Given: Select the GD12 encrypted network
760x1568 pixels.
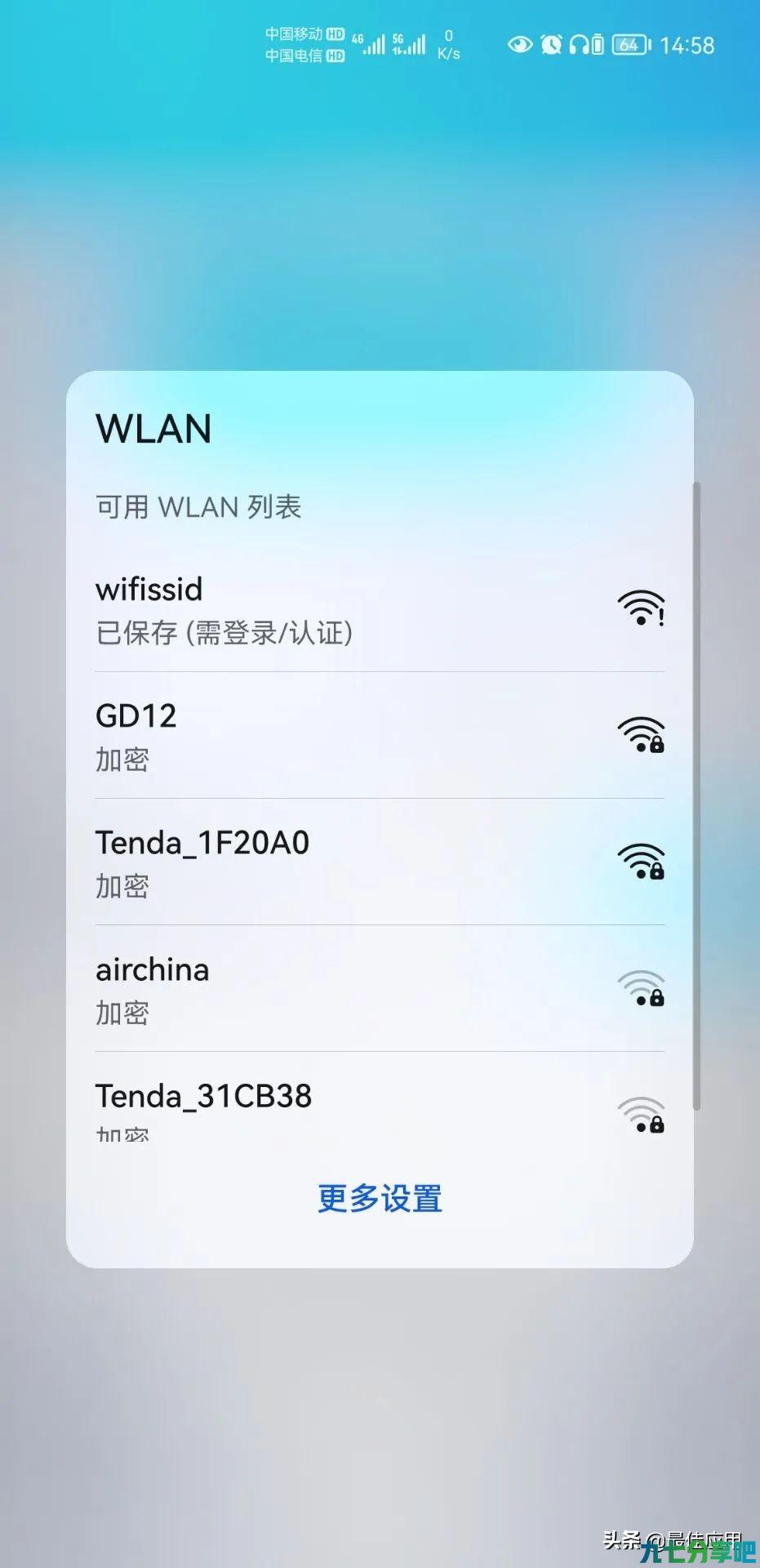Looking at the screenshot, I should pos(380,736).
